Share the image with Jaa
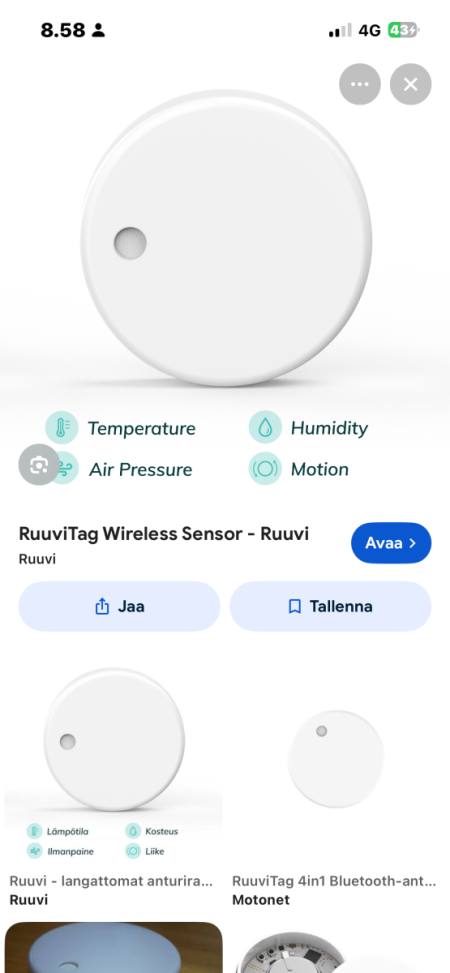 pyautogui.click(x=119, y=606)
